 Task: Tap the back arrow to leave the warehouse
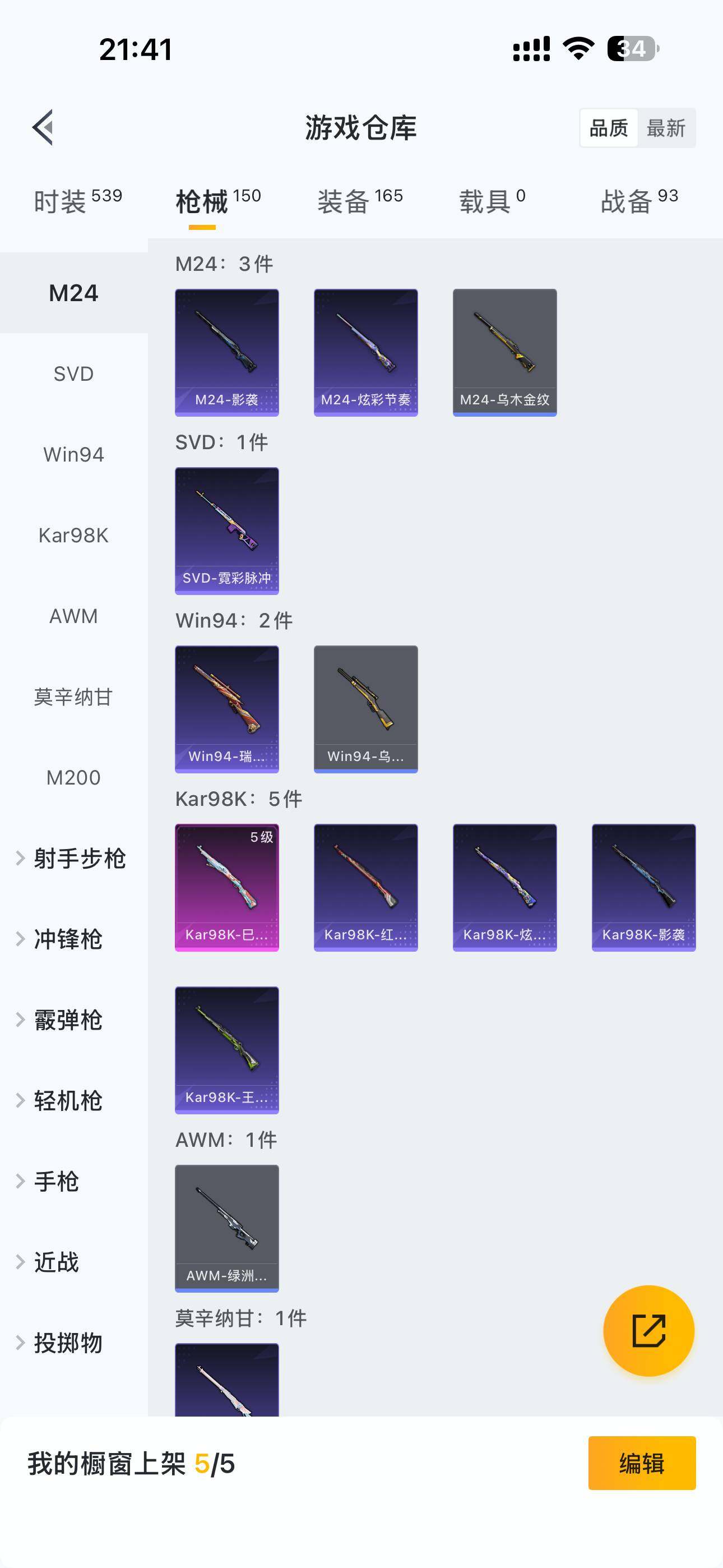[x=43, y=128]
